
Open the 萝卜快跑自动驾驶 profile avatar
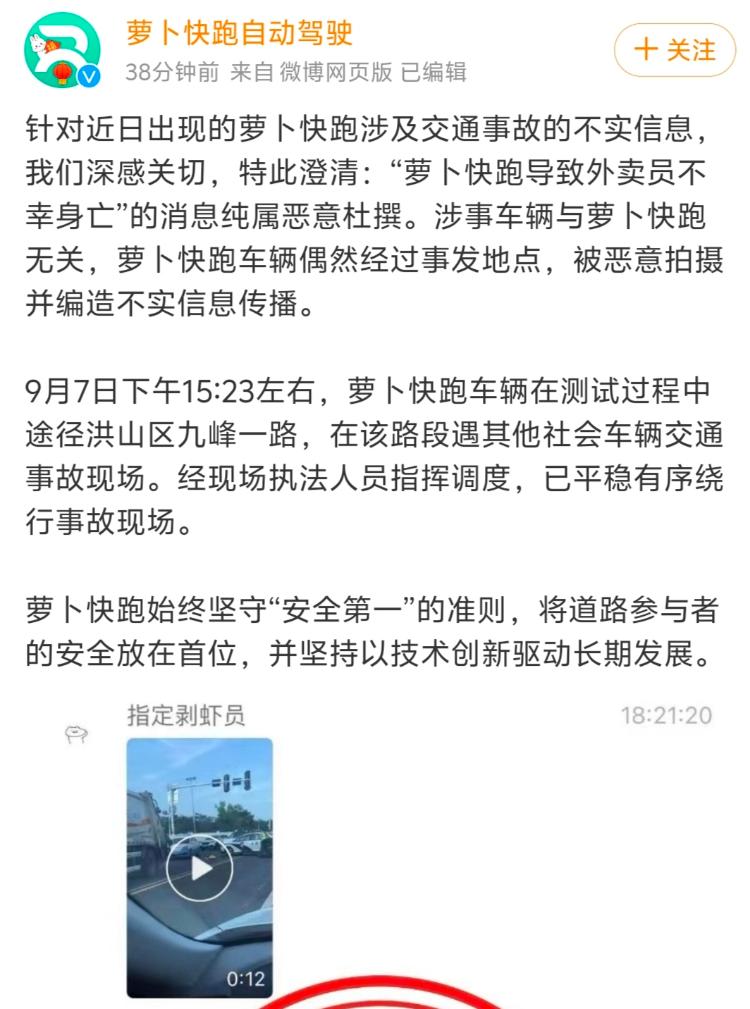coord(62,49)
